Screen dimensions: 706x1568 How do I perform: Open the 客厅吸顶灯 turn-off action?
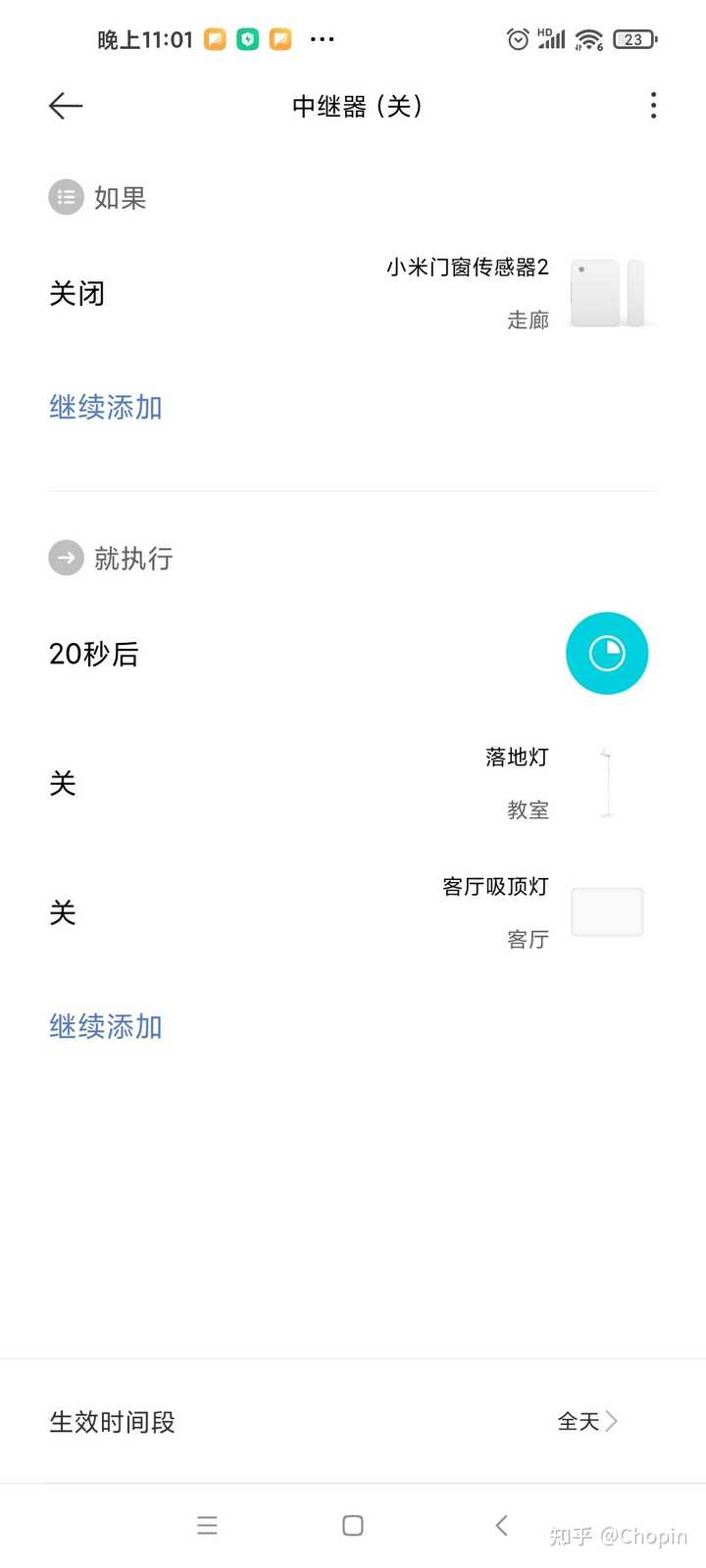pyautogui.click(x=353, y=912)
